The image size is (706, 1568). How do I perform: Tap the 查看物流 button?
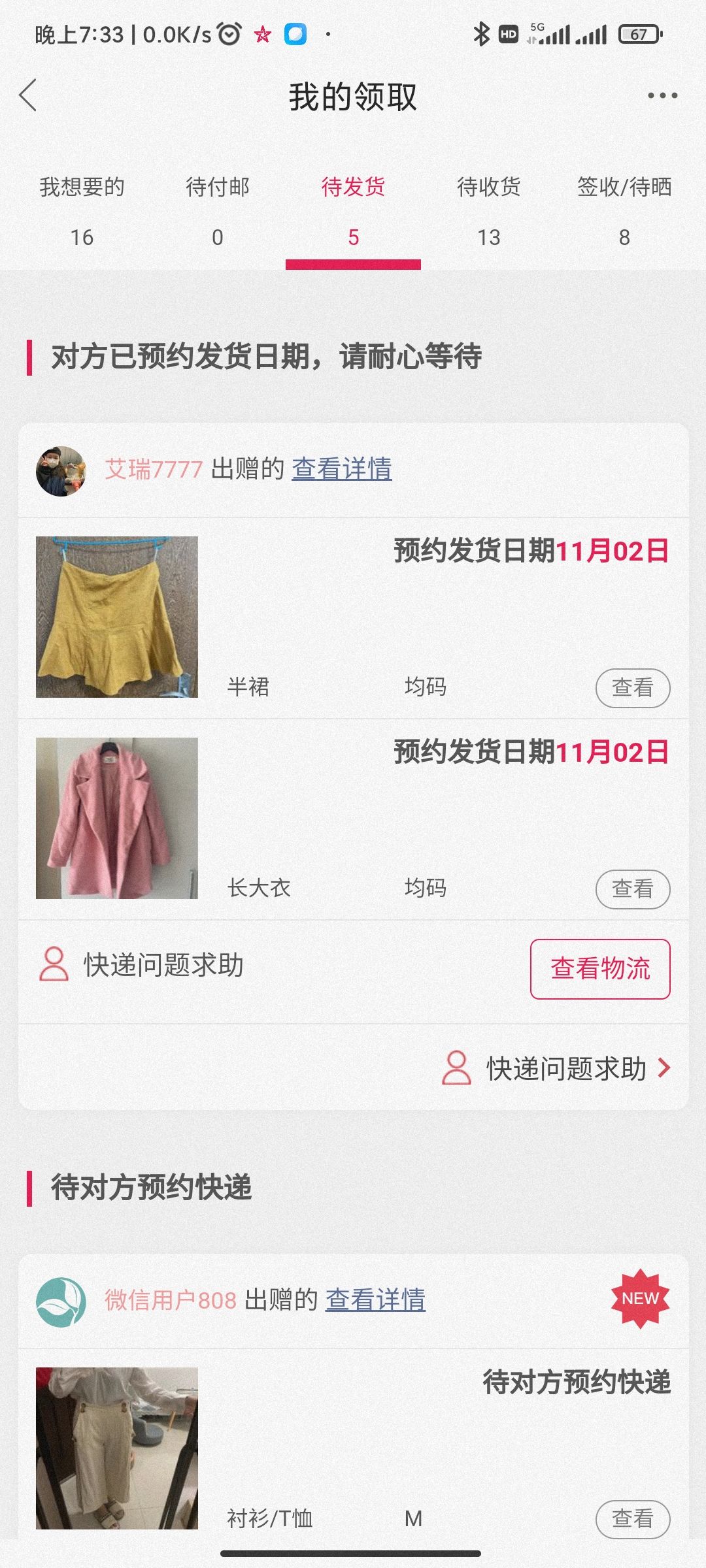click(x=600, y=969)
